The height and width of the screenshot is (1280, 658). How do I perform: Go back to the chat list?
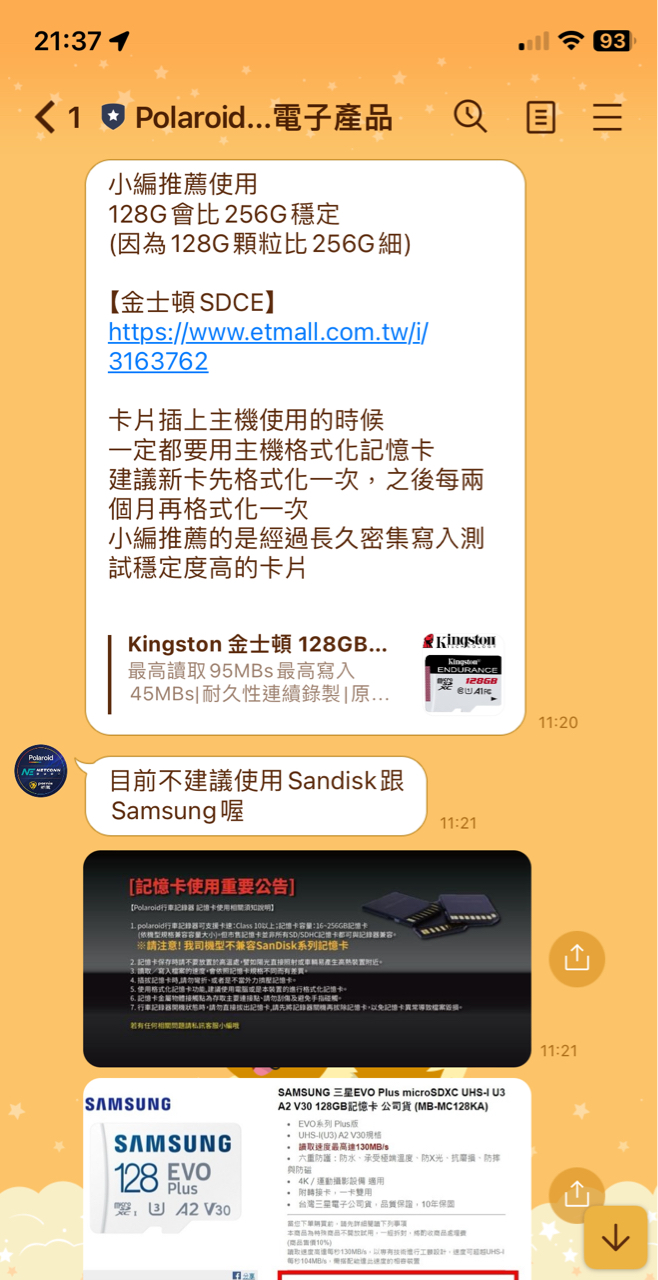[45, 118]
